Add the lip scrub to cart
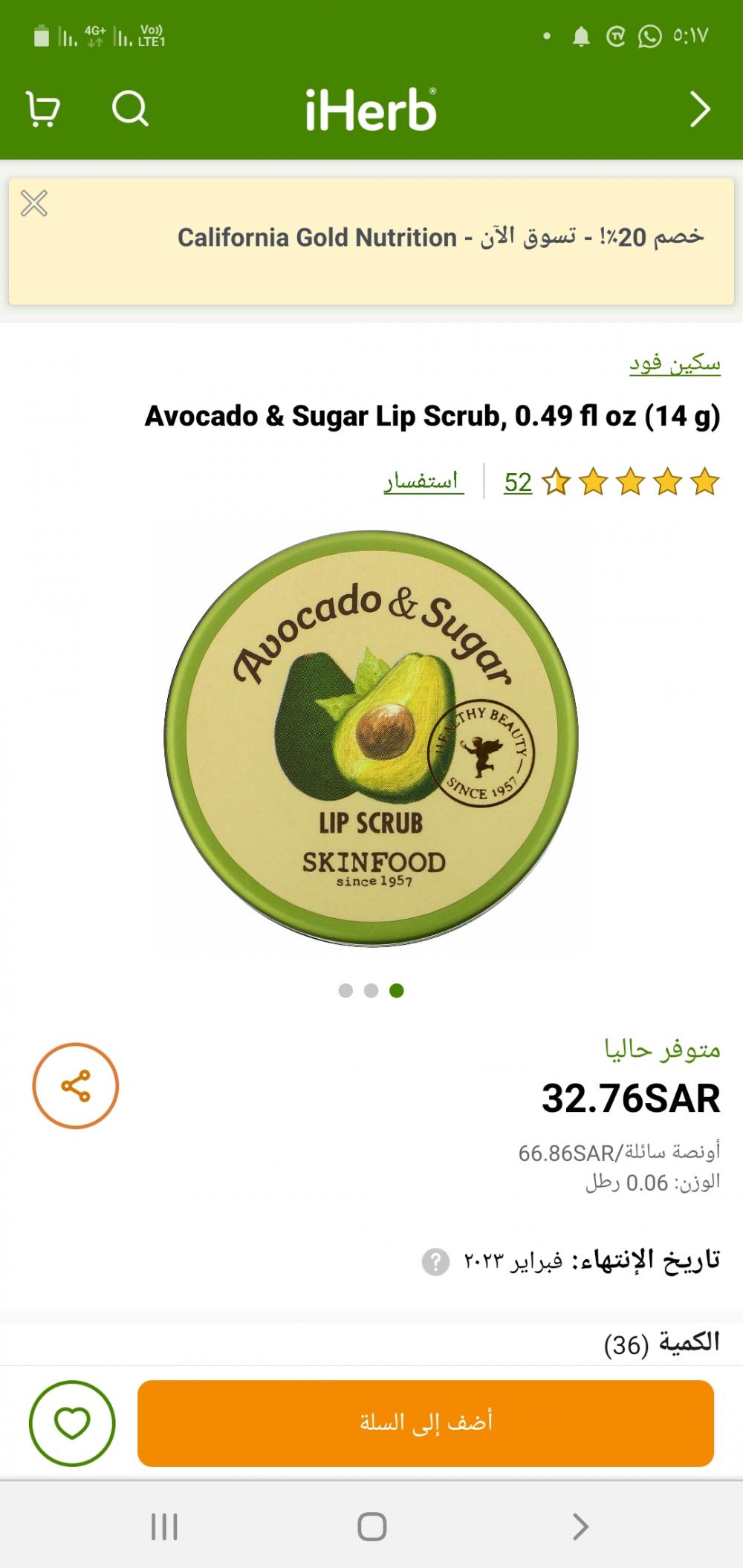The width and height of the screenshot is (743, 1568). click(426, 1423)
